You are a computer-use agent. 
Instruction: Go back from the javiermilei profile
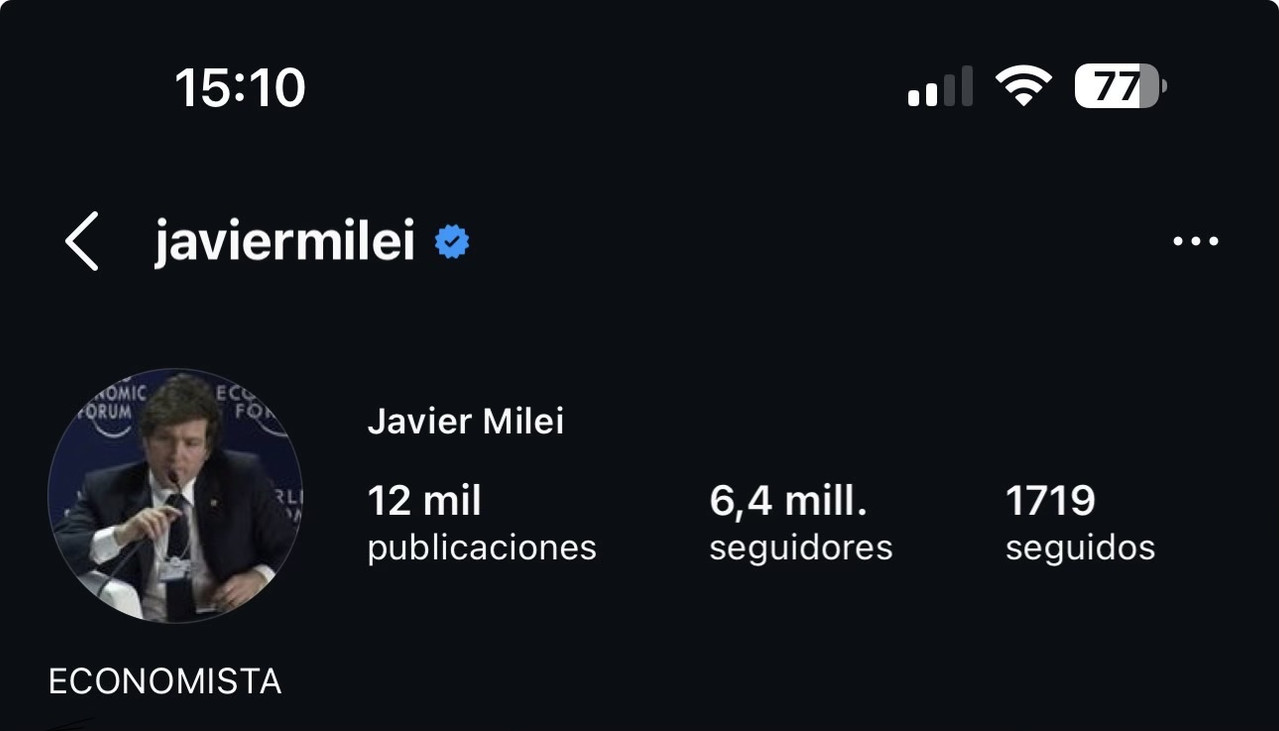[82, 241]
